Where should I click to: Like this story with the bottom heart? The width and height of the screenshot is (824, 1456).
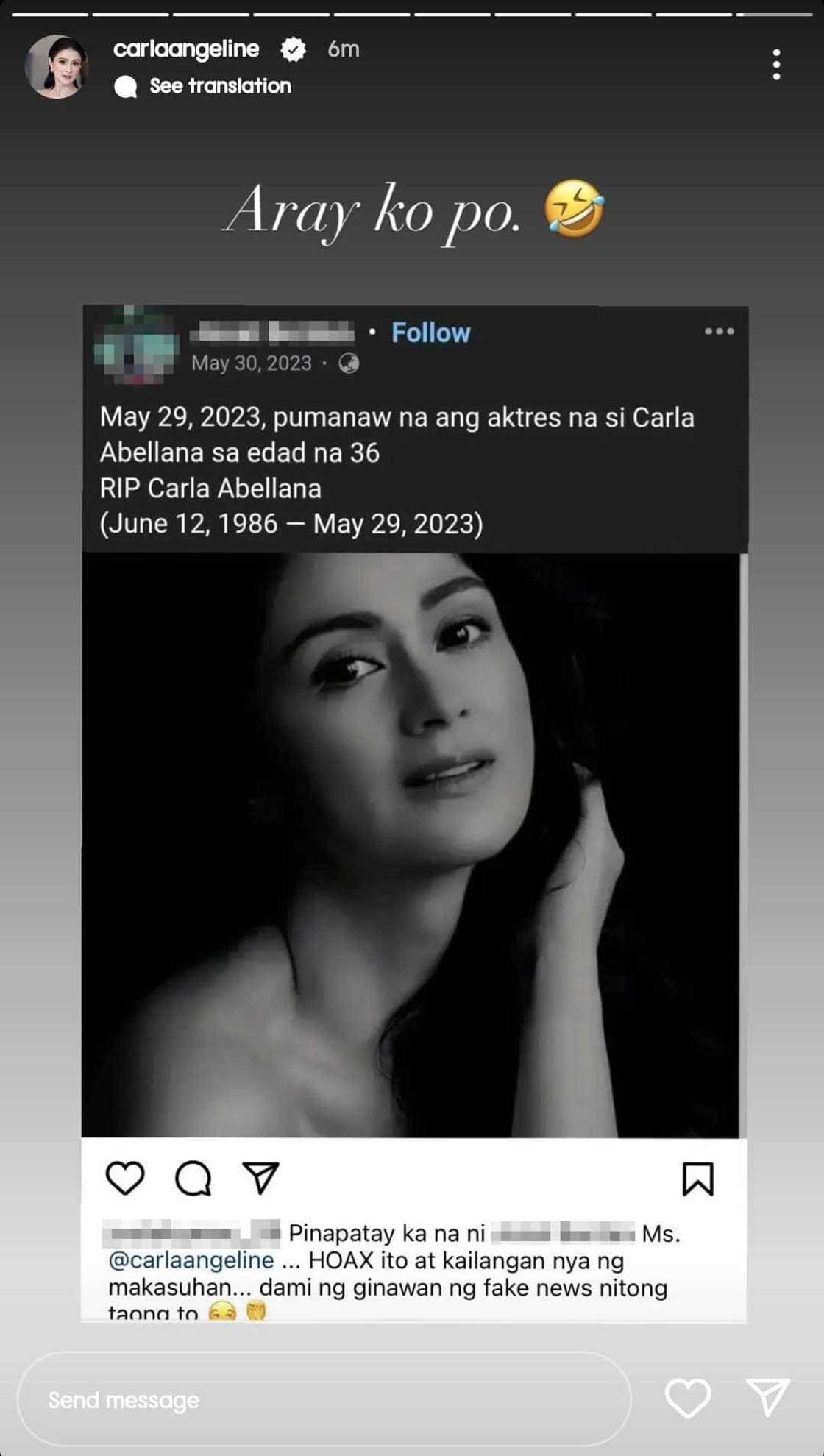point(688,1398)
